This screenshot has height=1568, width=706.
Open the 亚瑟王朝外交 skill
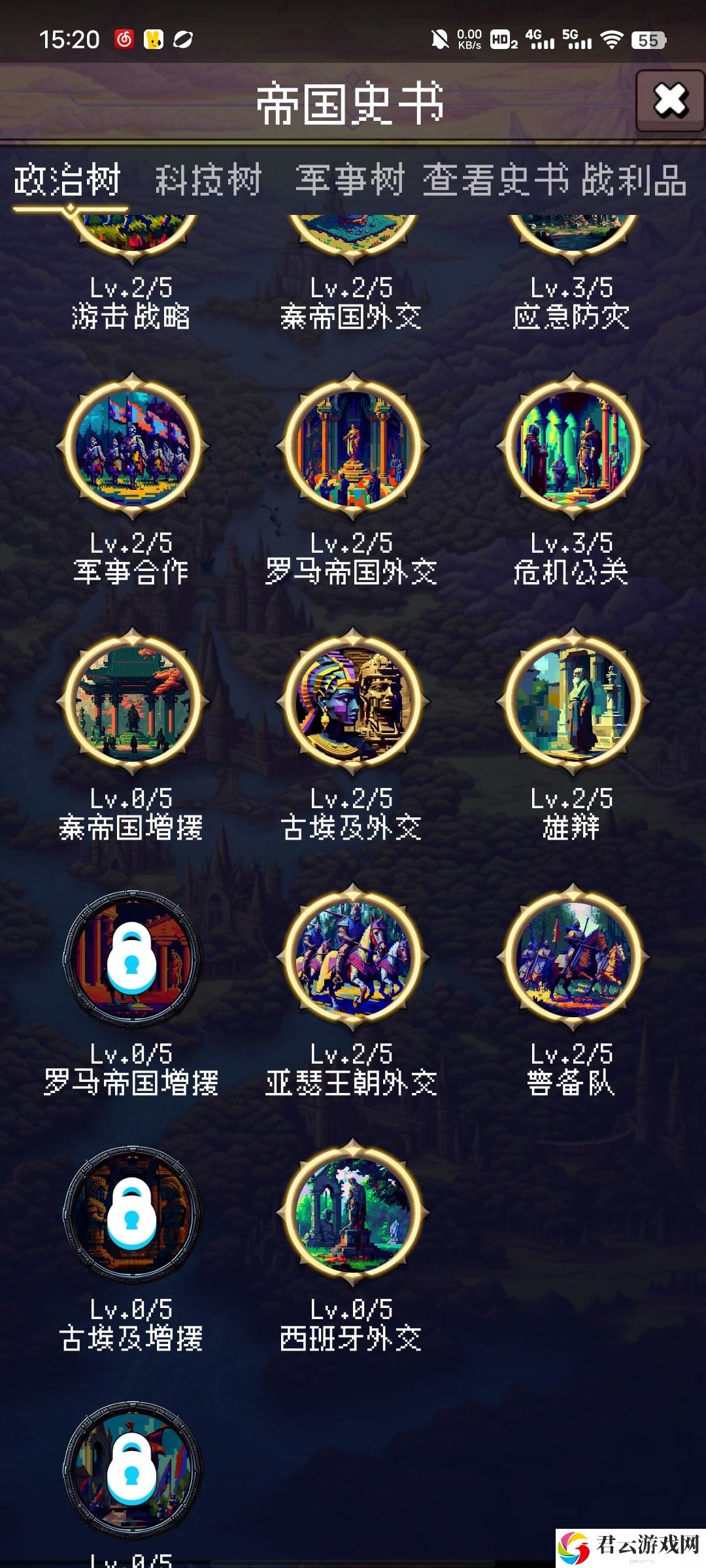(353, 957)
